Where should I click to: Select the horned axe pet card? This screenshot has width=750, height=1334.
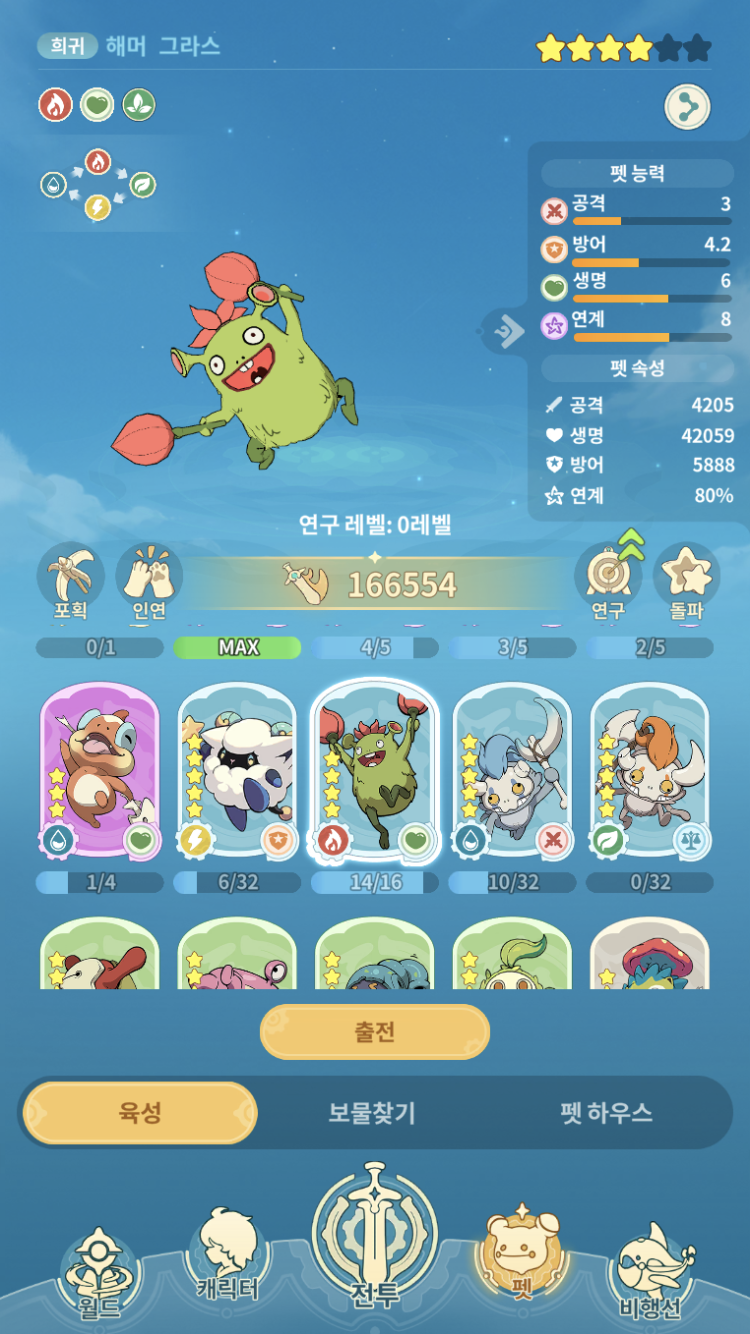pos(650,772)
